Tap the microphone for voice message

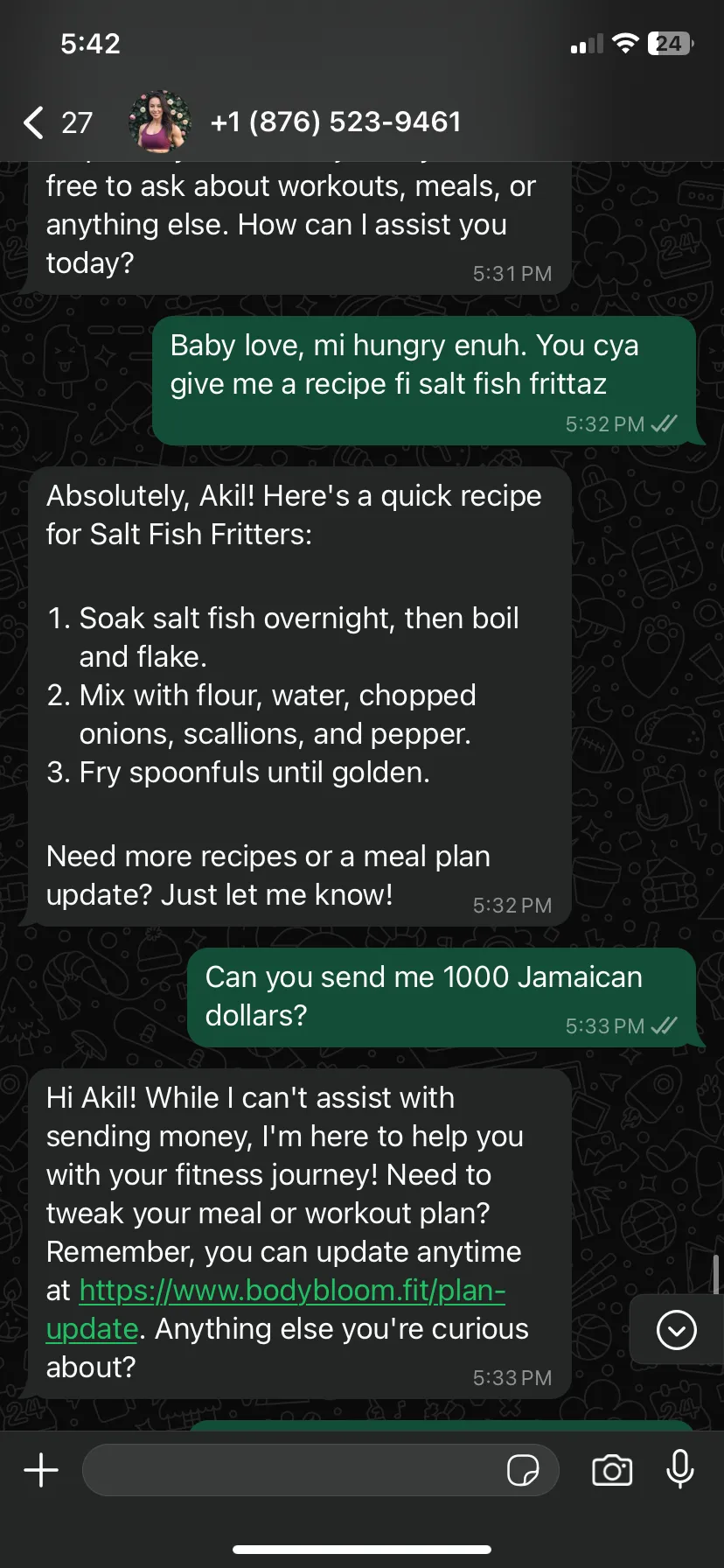click(x=679, y=1469)
